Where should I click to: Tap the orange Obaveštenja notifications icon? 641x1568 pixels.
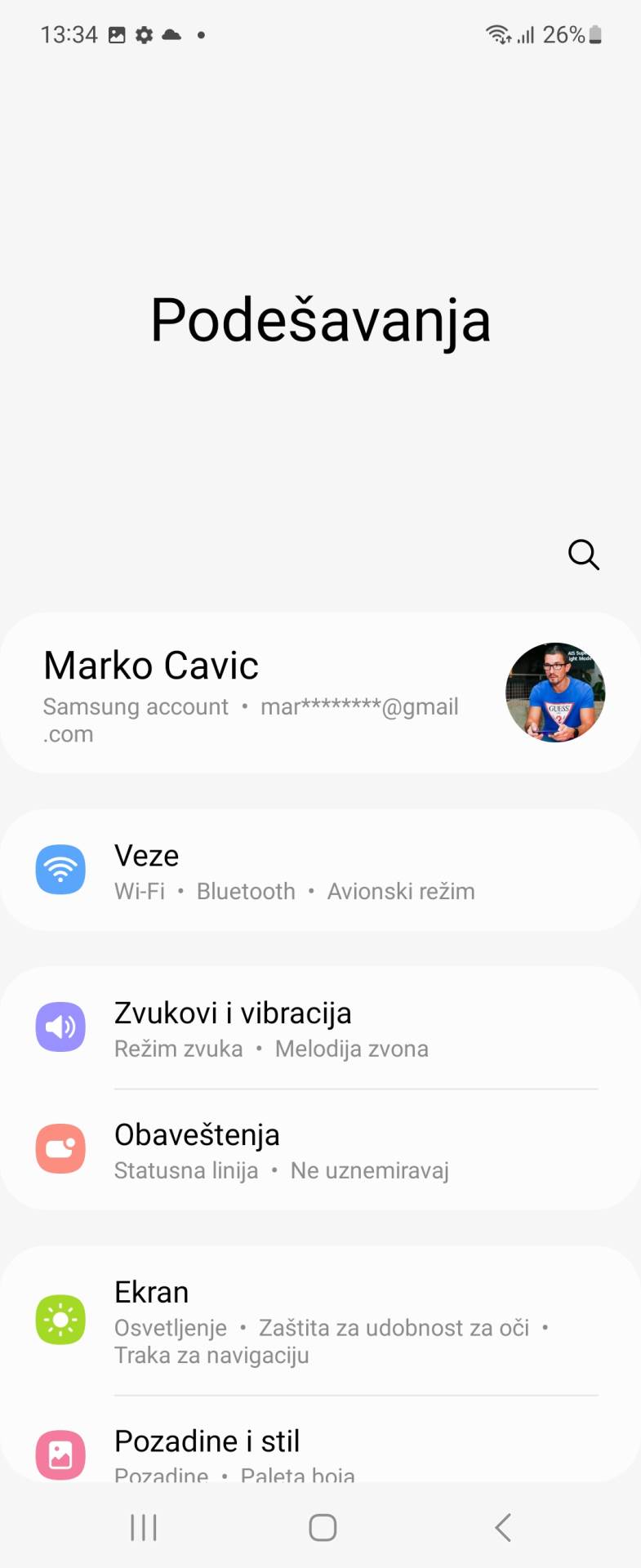coord(60,1148)
